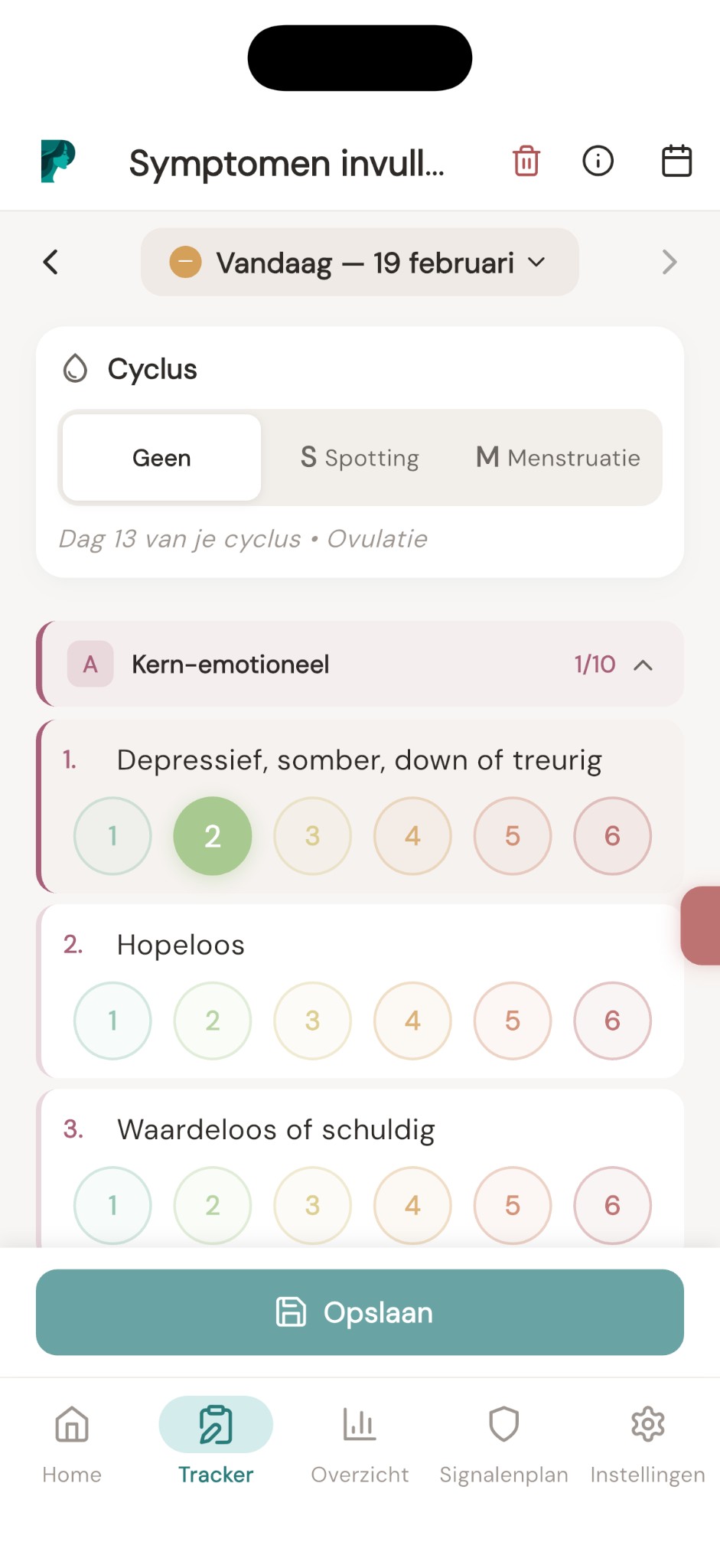This screenshot has width=720, height=1568.
Task: Click the app logo top left
Action: point(57,161)
